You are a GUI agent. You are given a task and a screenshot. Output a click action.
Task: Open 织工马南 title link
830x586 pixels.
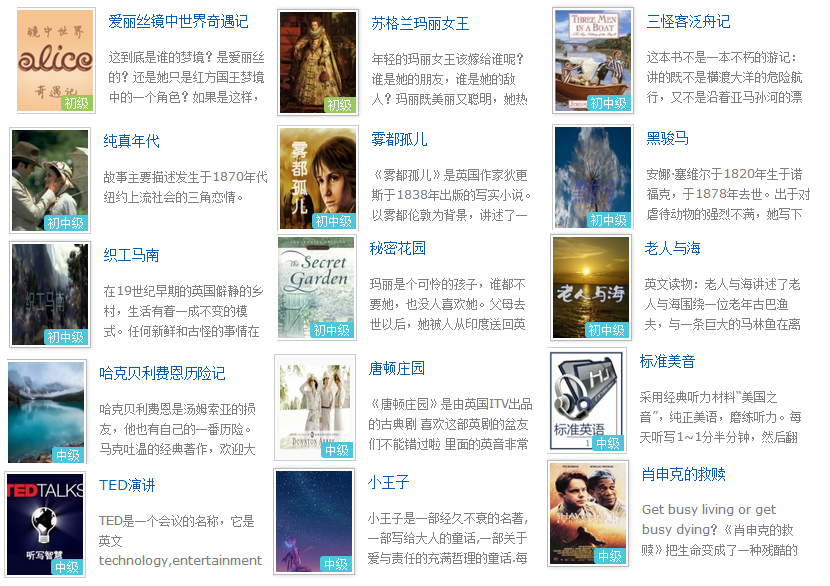131,255
